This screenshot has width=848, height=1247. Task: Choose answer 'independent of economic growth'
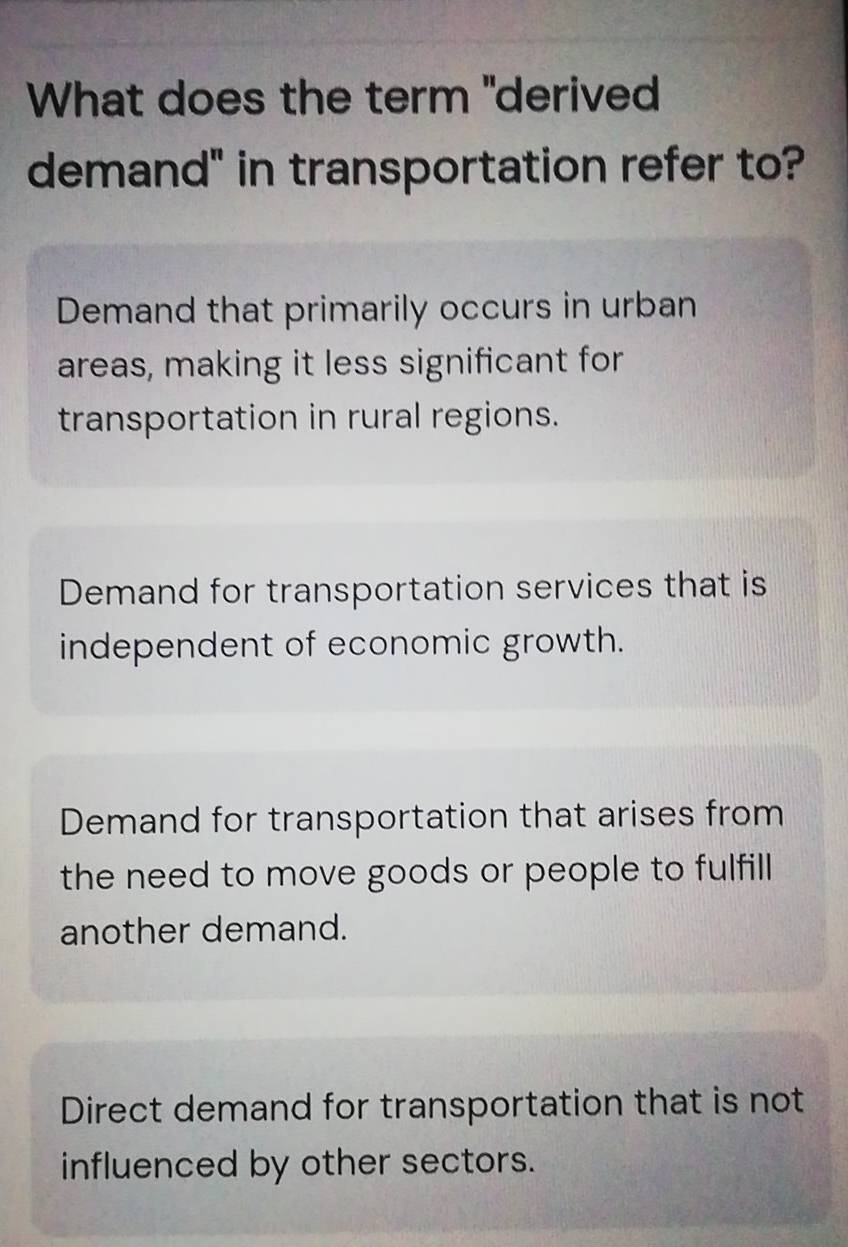point(424,615)
